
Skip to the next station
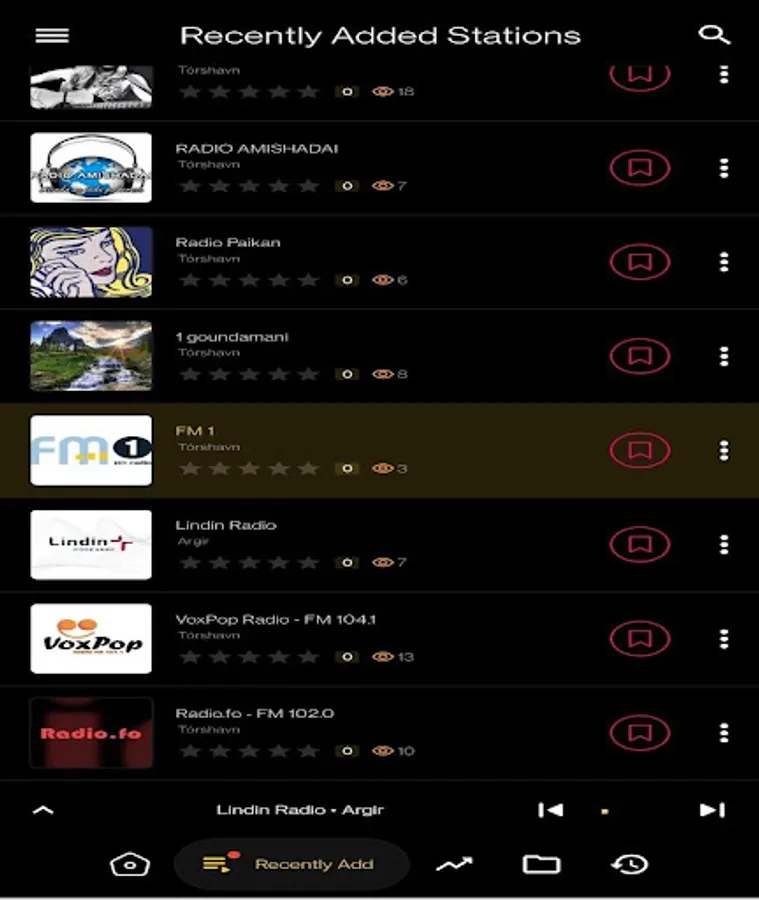click(x=712, y=810)
